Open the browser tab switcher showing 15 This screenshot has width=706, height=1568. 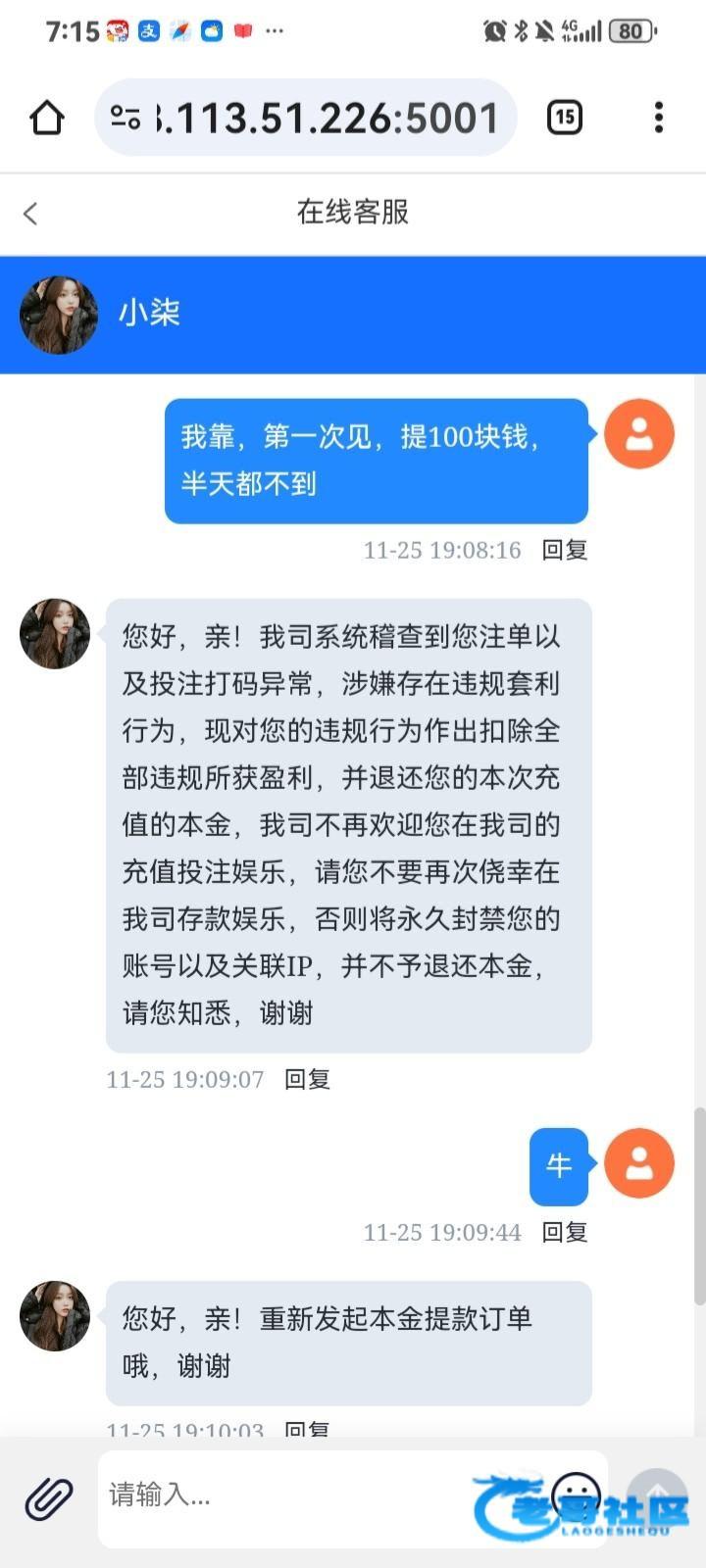coord(564,118)
